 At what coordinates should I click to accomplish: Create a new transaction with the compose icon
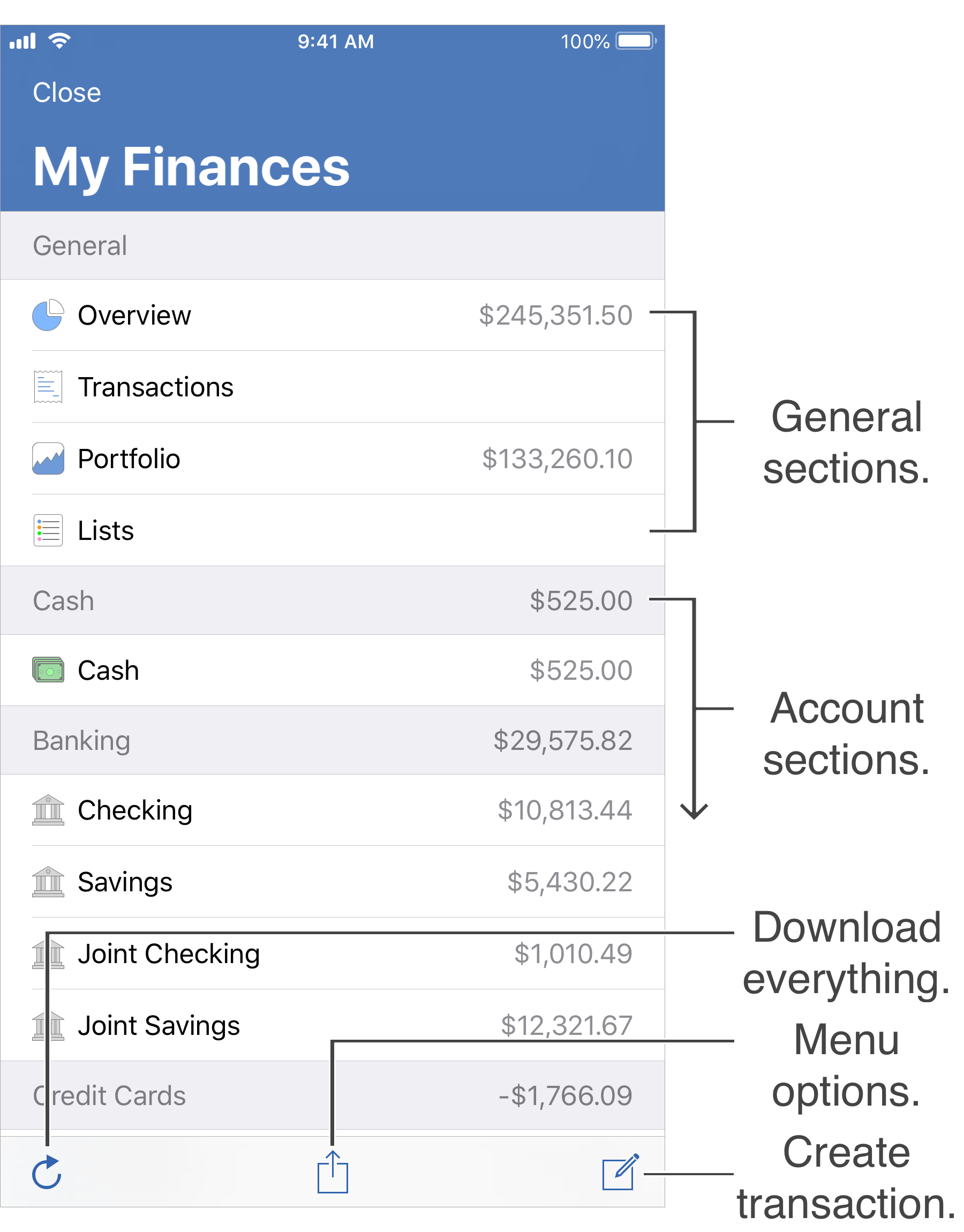point(620,1173)
